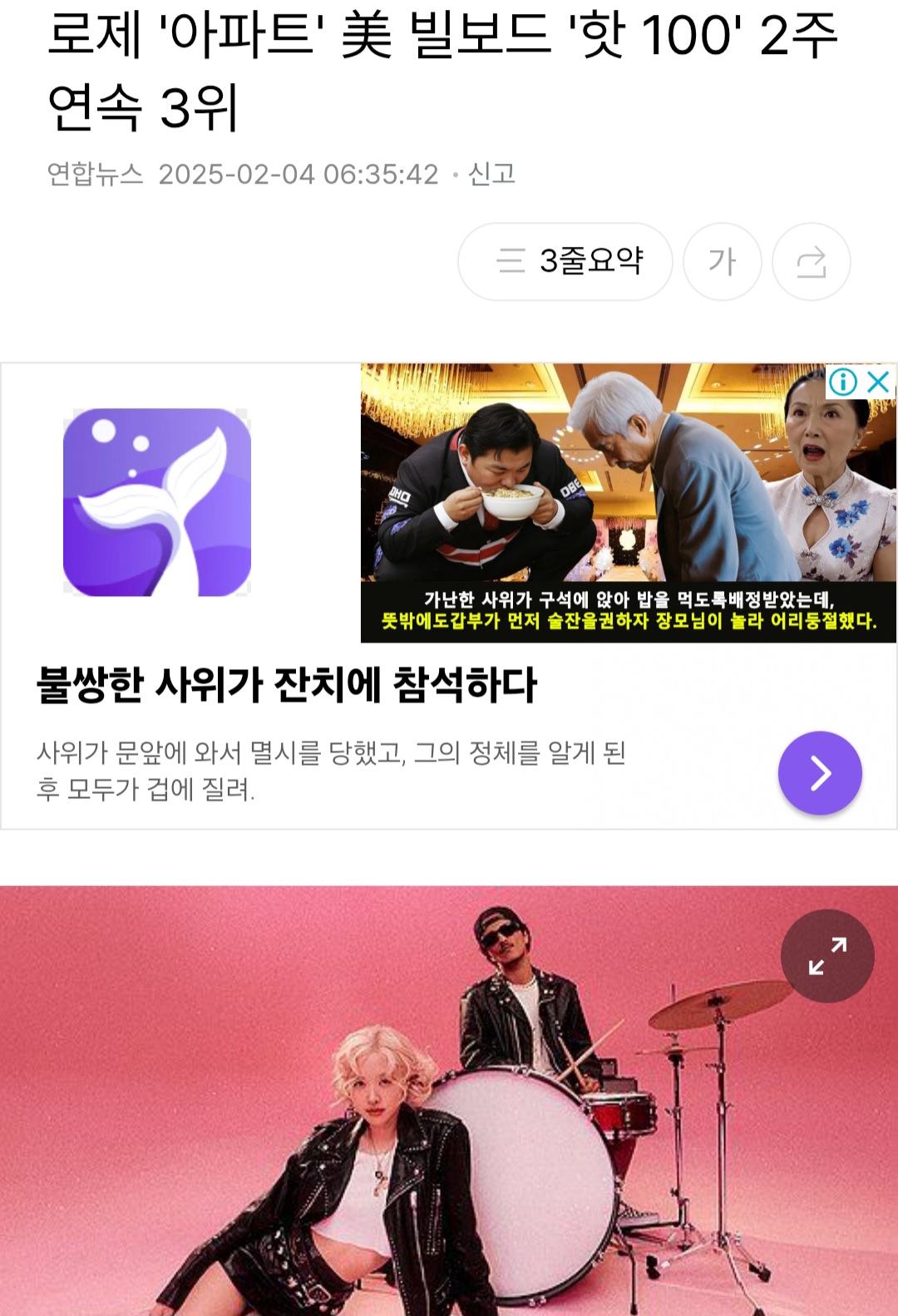Open the ad info icon
This screenshot has height=1316, width=898.
842,382
